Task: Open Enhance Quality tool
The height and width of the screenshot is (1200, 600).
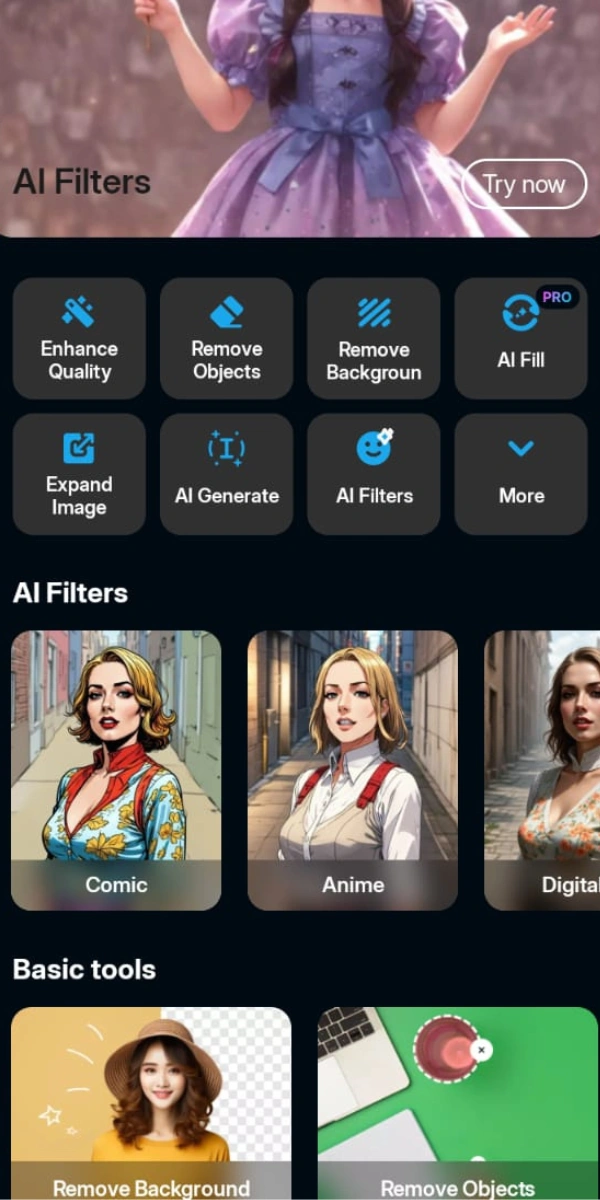Action: pos(79,338)
